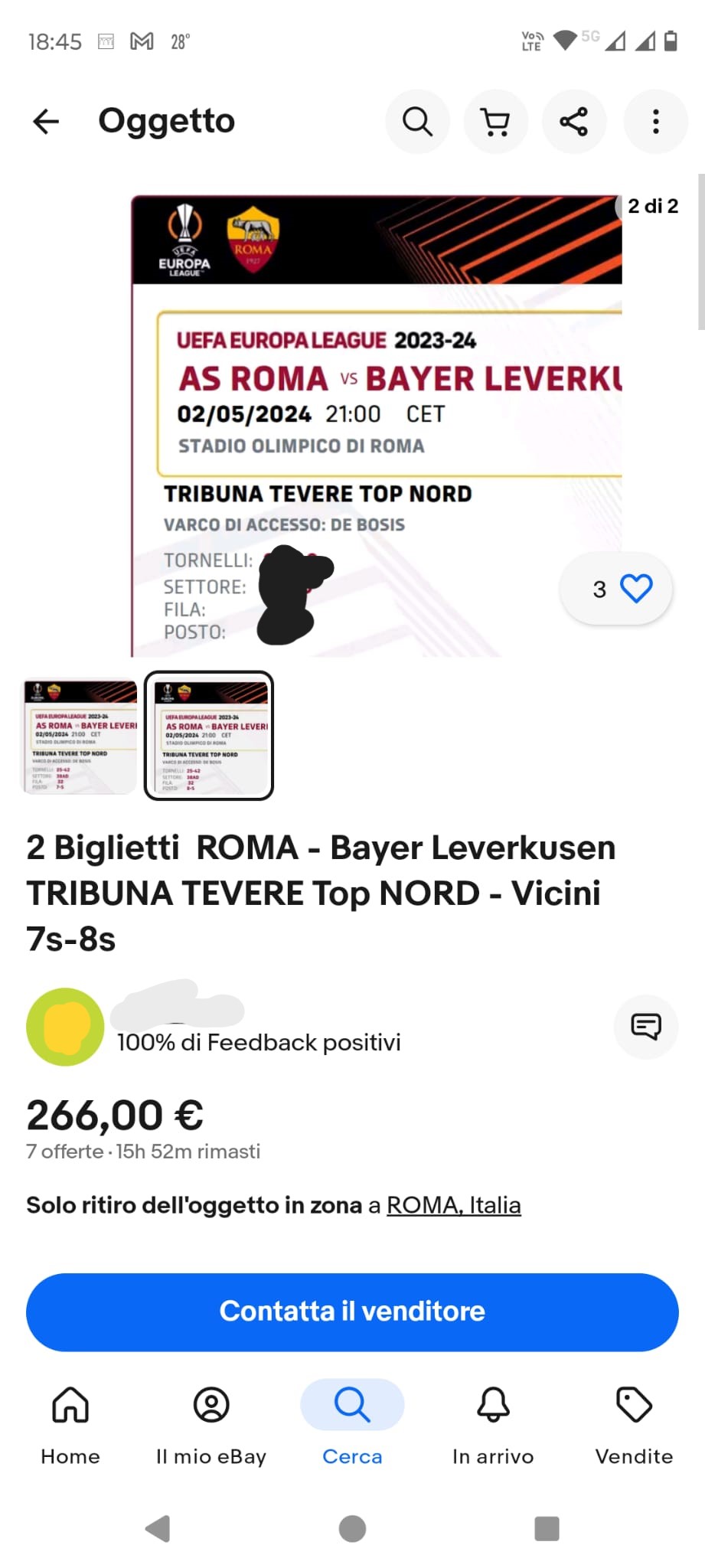705x1568 pixels.
Task: Tap the system back button
Action: pyautogui.click(x=158, y=1528)
